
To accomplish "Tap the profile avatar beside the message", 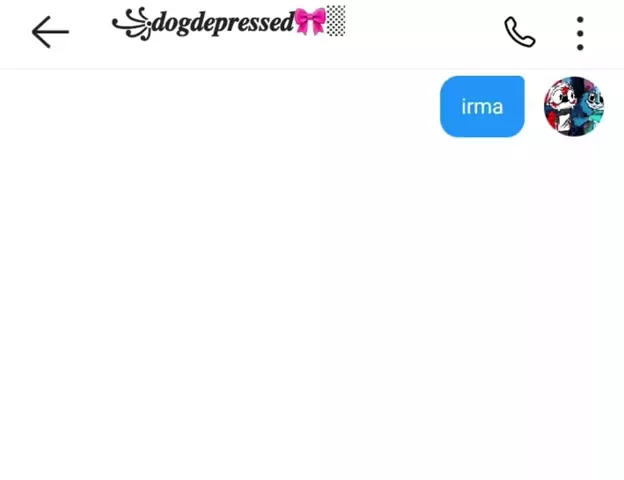I will tap(574, 106).
